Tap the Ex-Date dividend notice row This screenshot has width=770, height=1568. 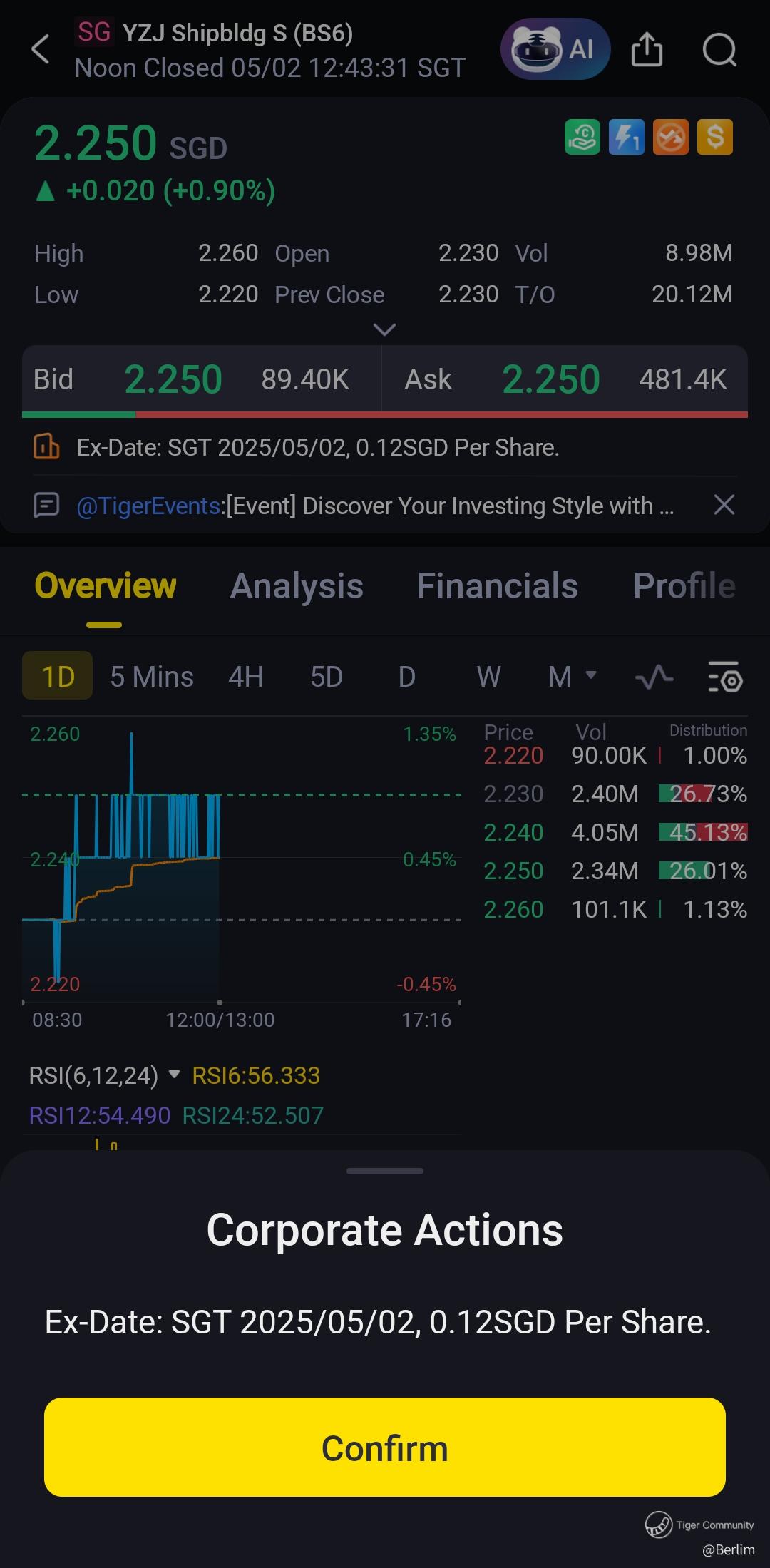pos(317,447)
